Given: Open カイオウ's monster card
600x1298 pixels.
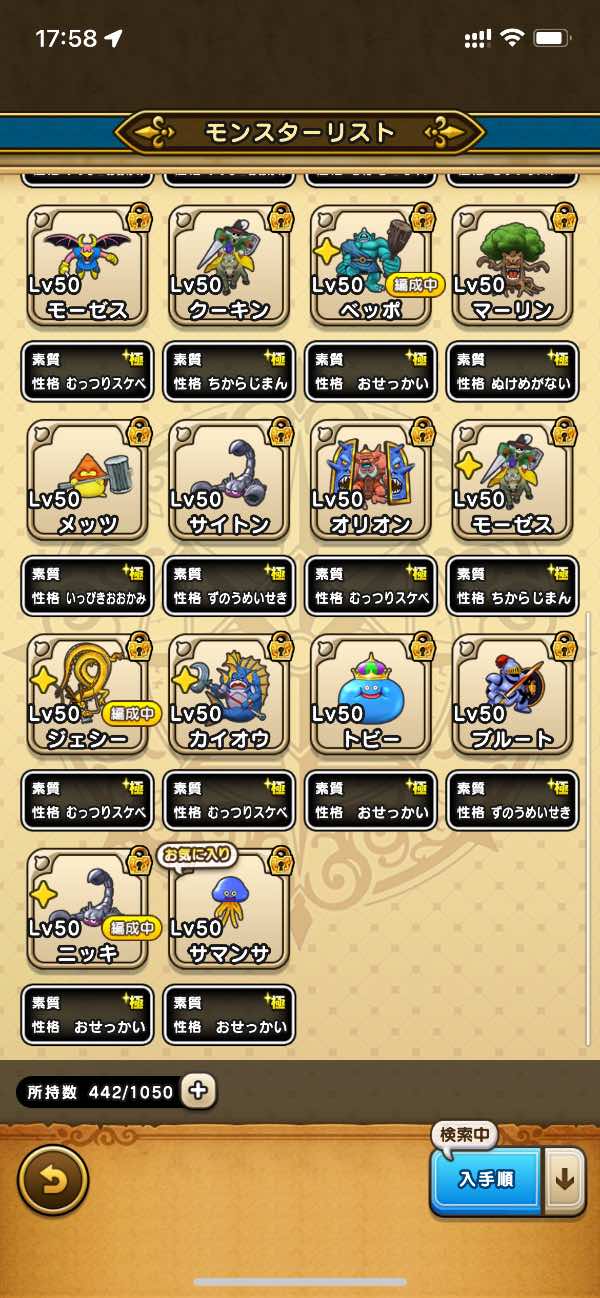Looking at the screenshot, I should pyautogui.click(x=230, y=695).
